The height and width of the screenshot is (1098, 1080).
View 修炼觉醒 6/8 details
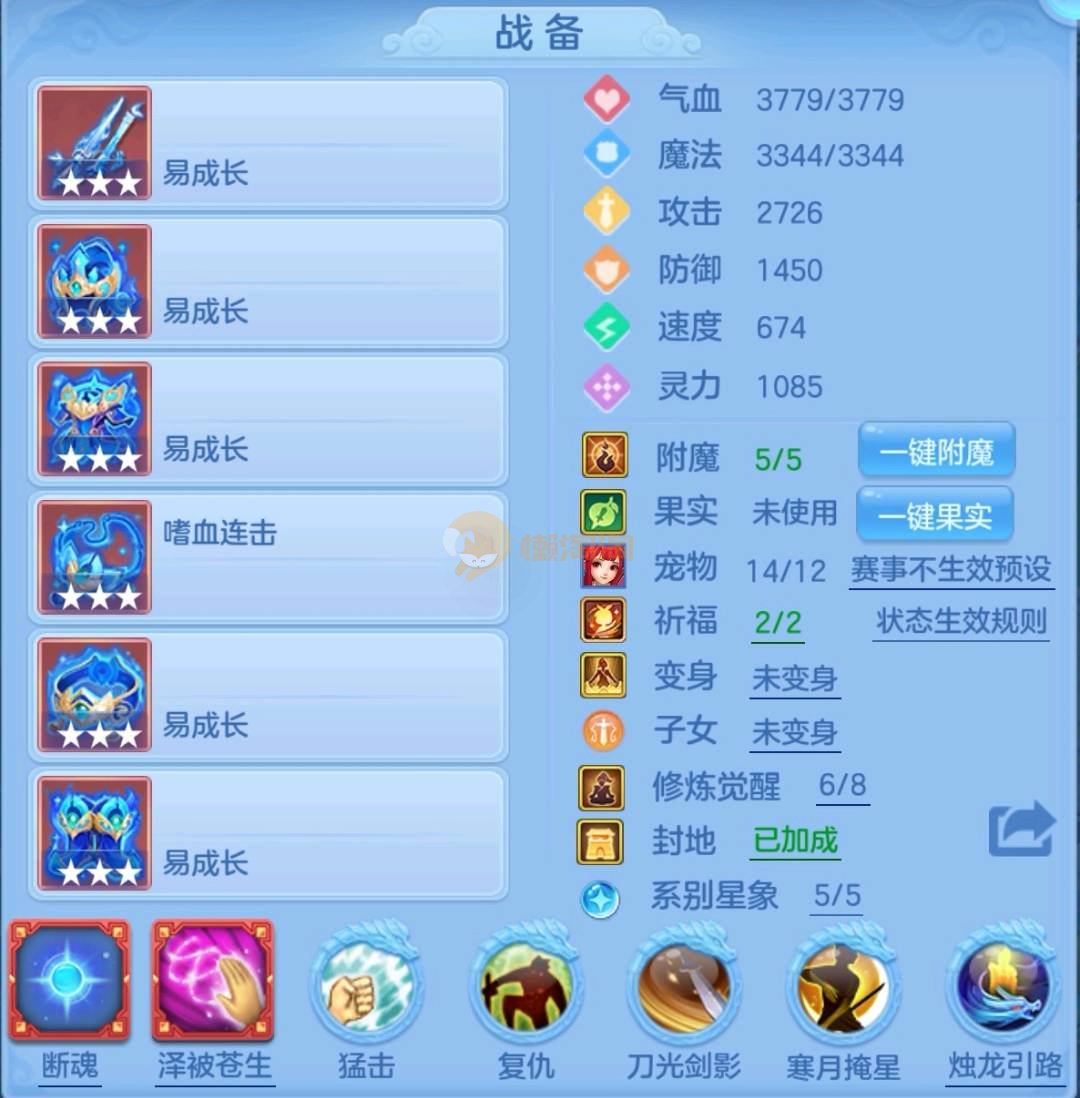click(x=841, y=786)
